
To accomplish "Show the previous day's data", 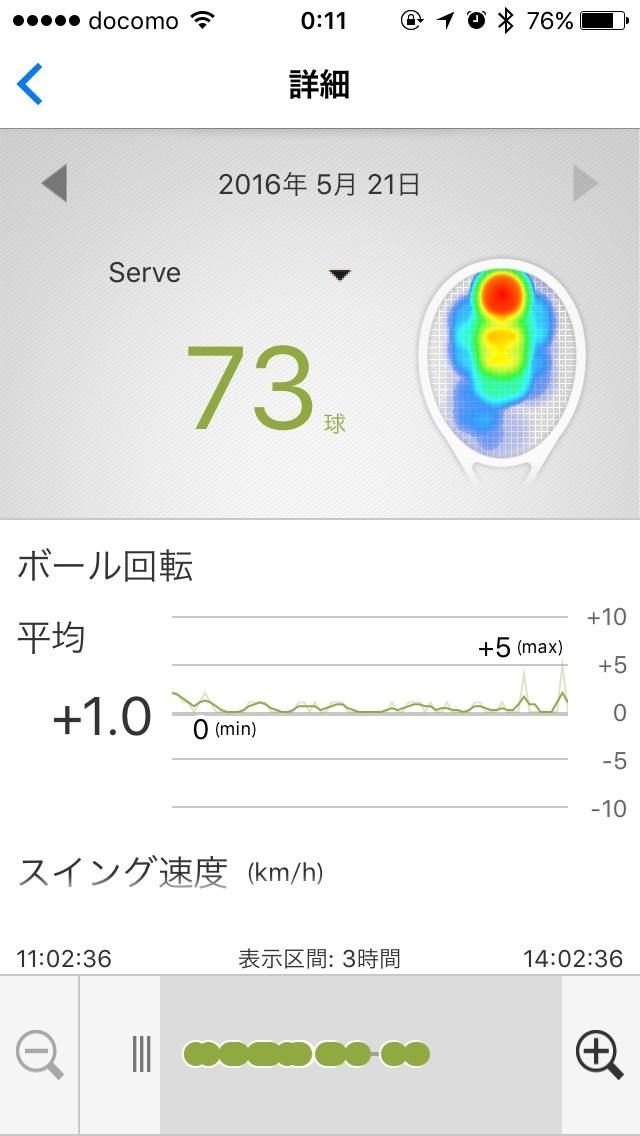I will click(x=54, y=184).
